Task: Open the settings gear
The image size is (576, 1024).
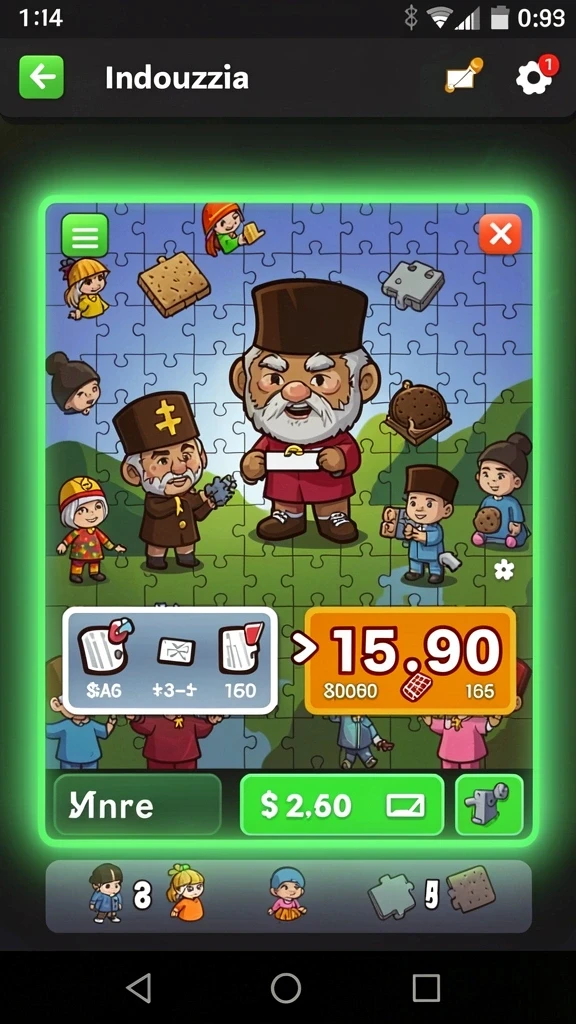Action: pyautogui.click(x=534, y=77)
